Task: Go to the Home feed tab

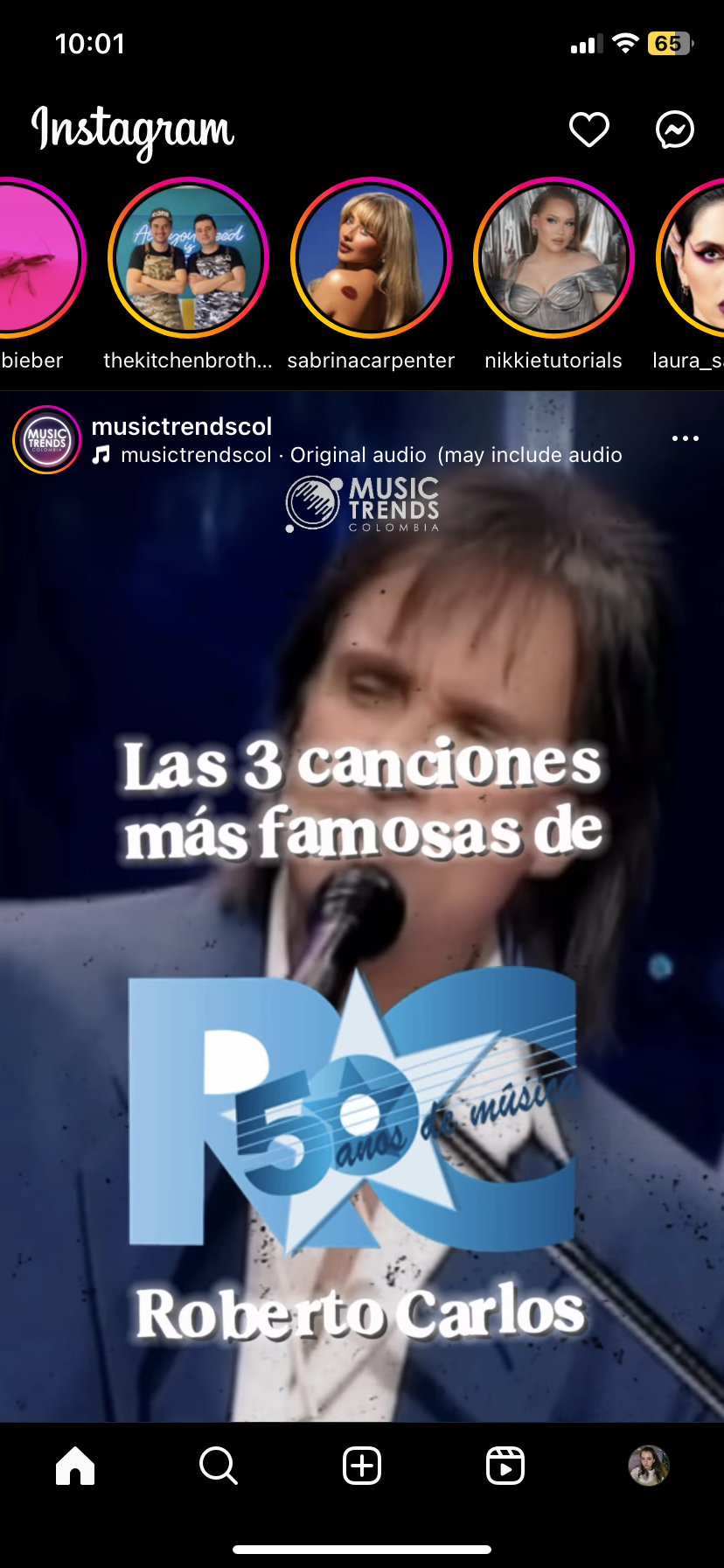Action: (x=75, y=1466)
